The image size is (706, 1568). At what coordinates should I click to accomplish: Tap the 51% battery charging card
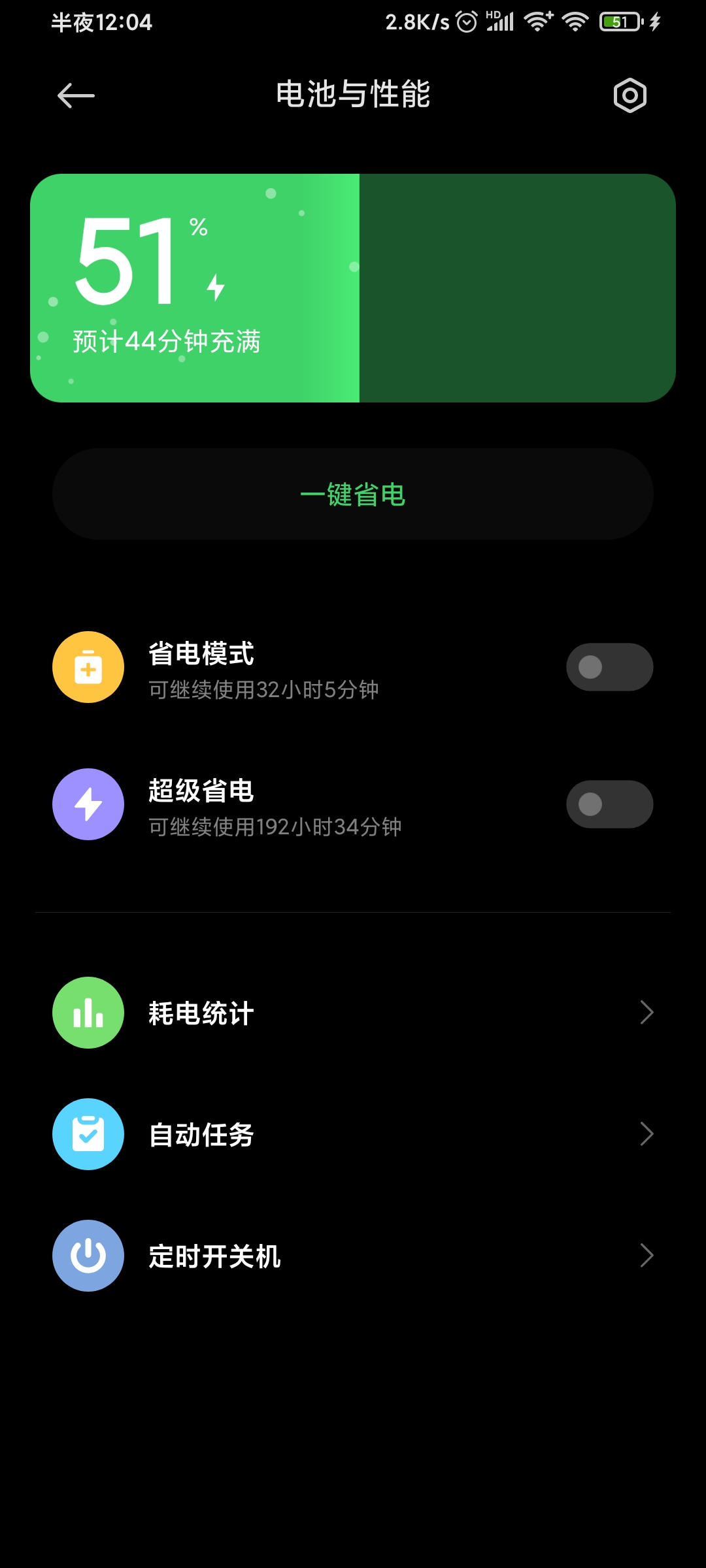(x=353, y=288)
